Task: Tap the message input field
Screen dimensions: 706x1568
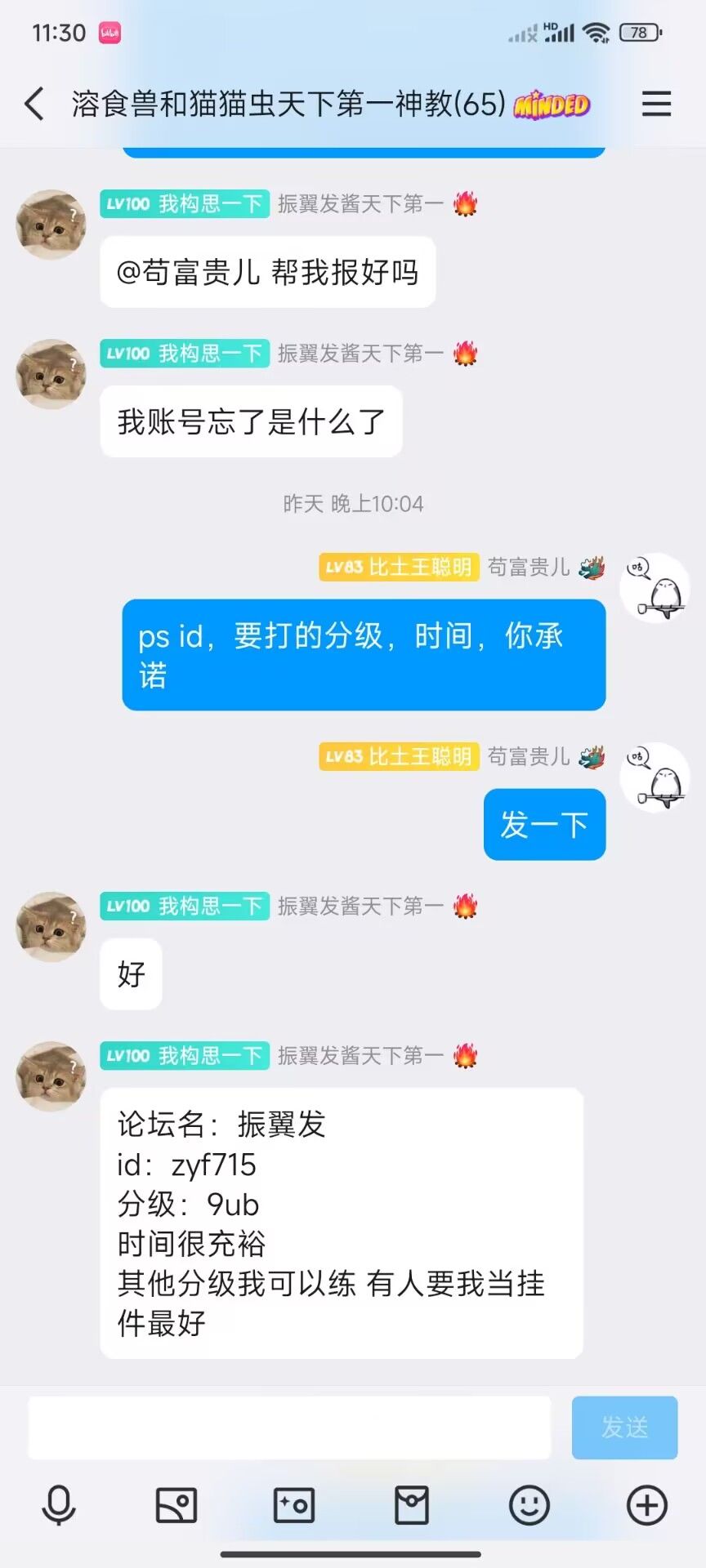Action: [289, 1427]
